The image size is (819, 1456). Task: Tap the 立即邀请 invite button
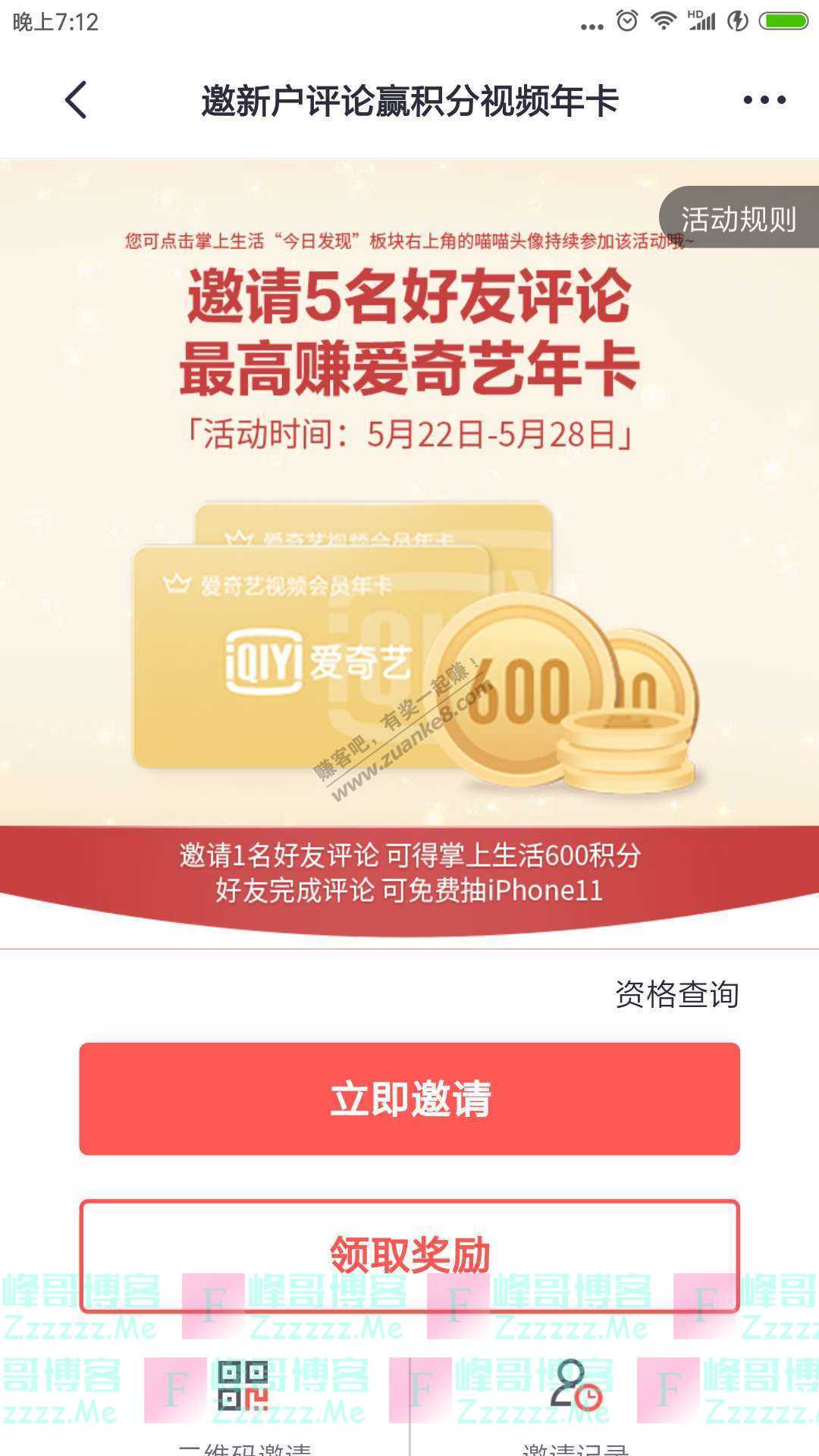pos(409,1099)
